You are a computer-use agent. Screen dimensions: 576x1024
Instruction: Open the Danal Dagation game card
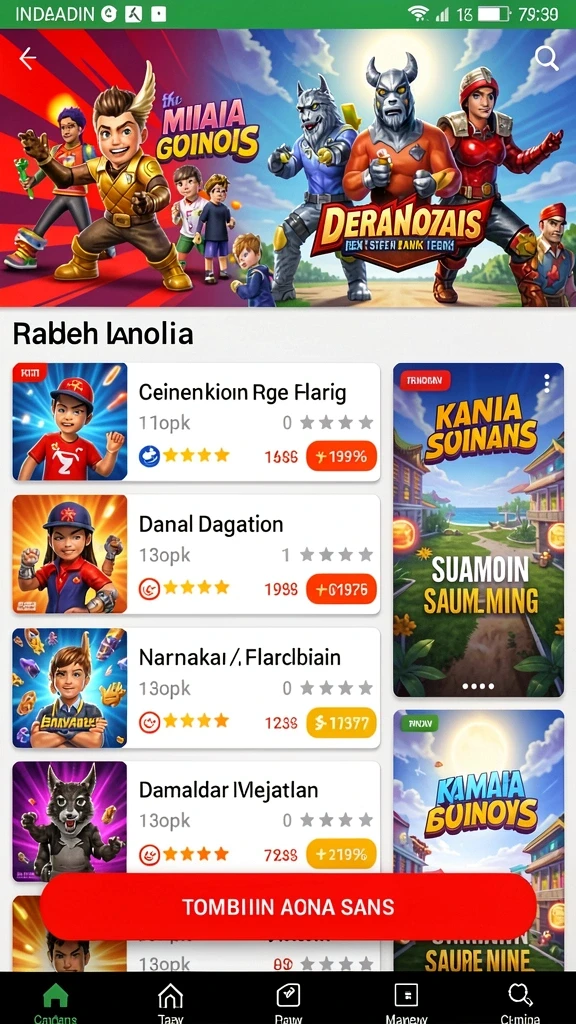197,554
